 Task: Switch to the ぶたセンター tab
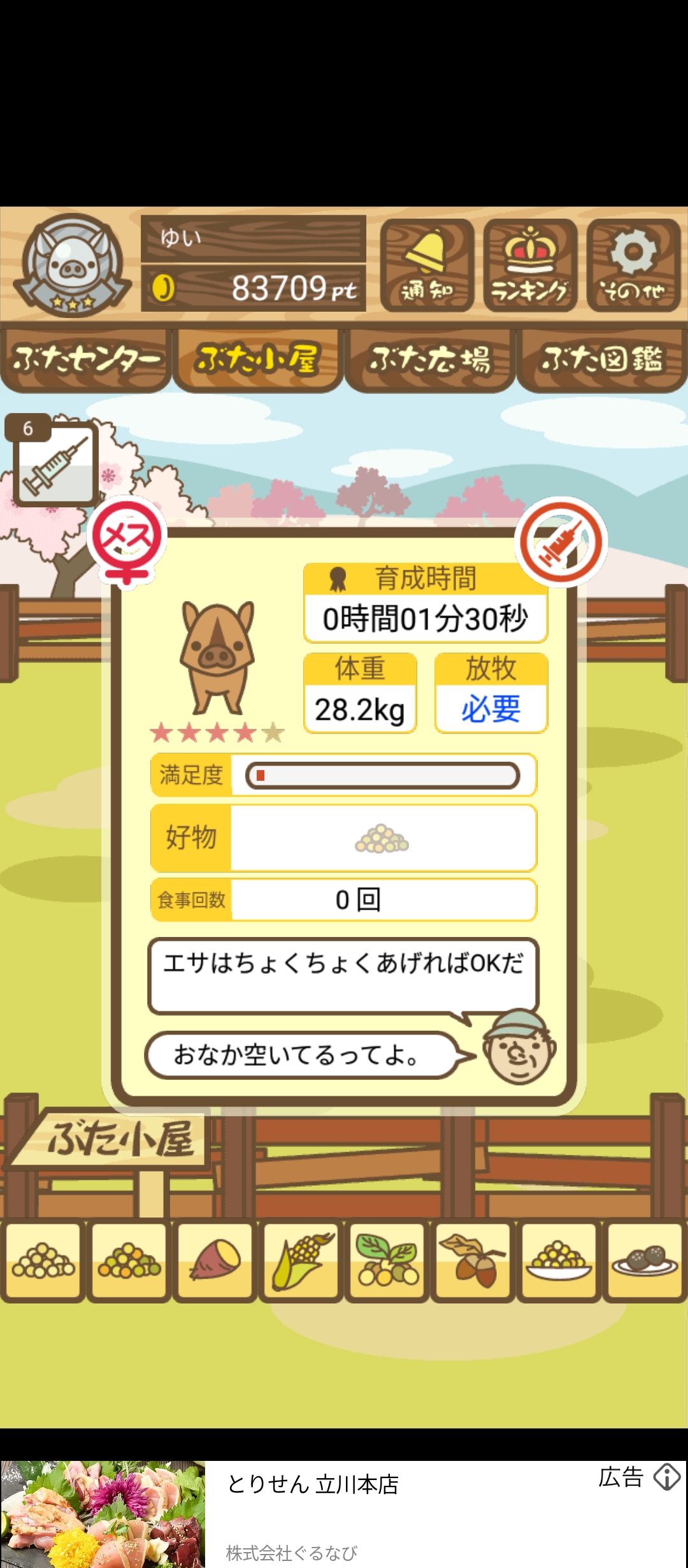coord(86,360)
